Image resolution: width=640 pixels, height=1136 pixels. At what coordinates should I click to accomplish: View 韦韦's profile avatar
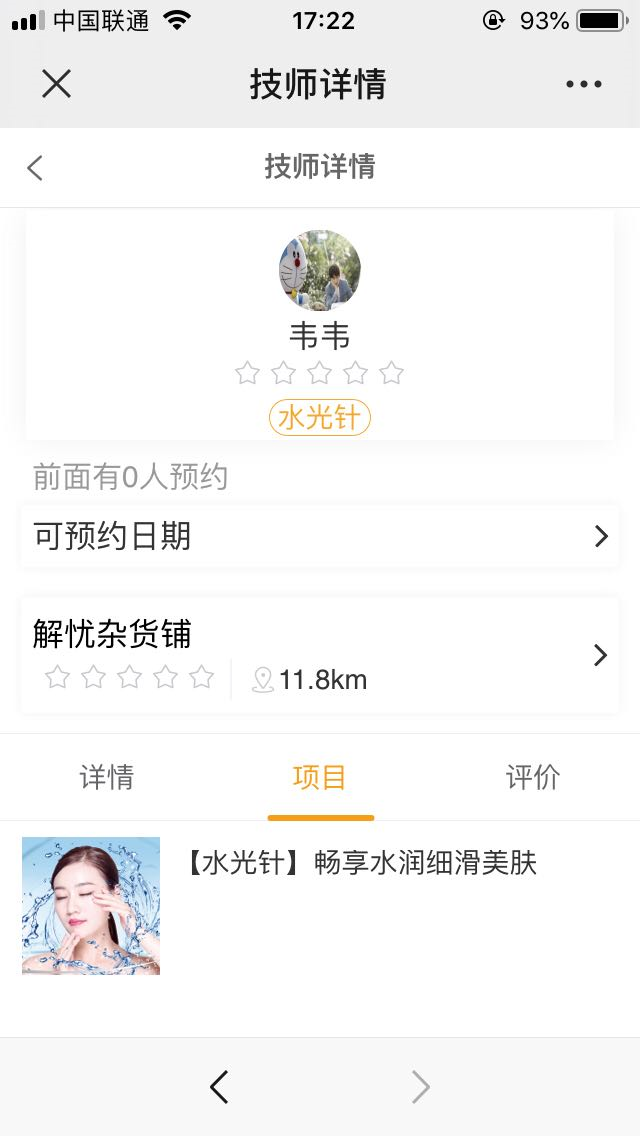320,271
